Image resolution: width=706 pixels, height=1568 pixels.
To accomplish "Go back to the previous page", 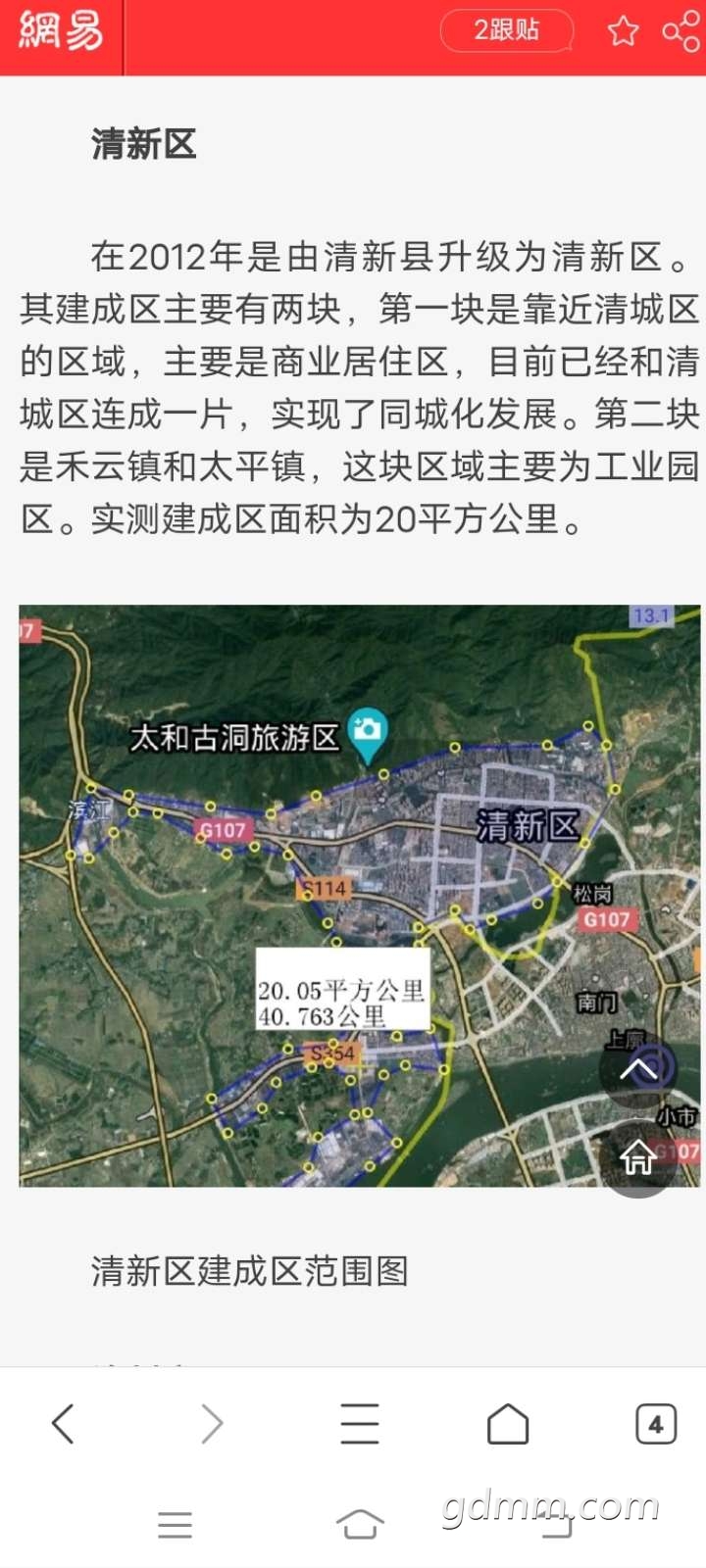I will [63, 1424].
